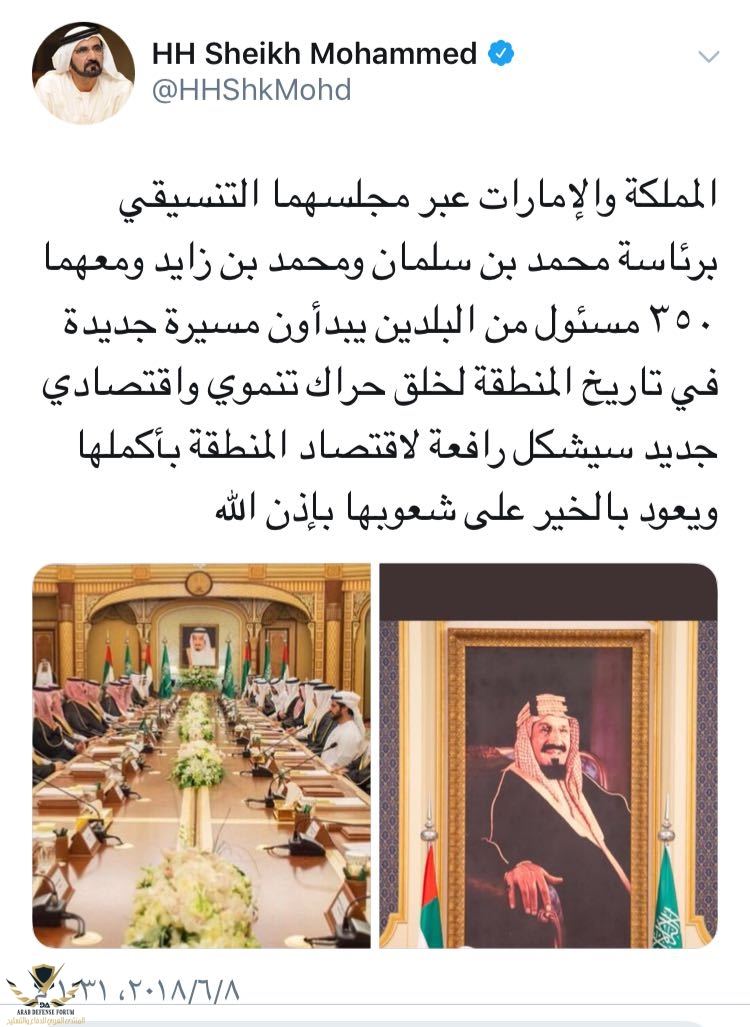Viewport: 750px width, 1027px height.
Task: View the meeting table photo
Action: pos(201,755)
